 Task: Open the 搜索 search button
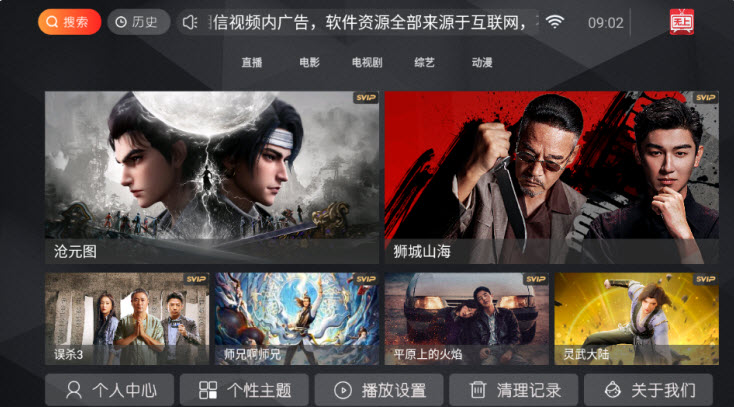pyautogui.click(x=69, y=22)
